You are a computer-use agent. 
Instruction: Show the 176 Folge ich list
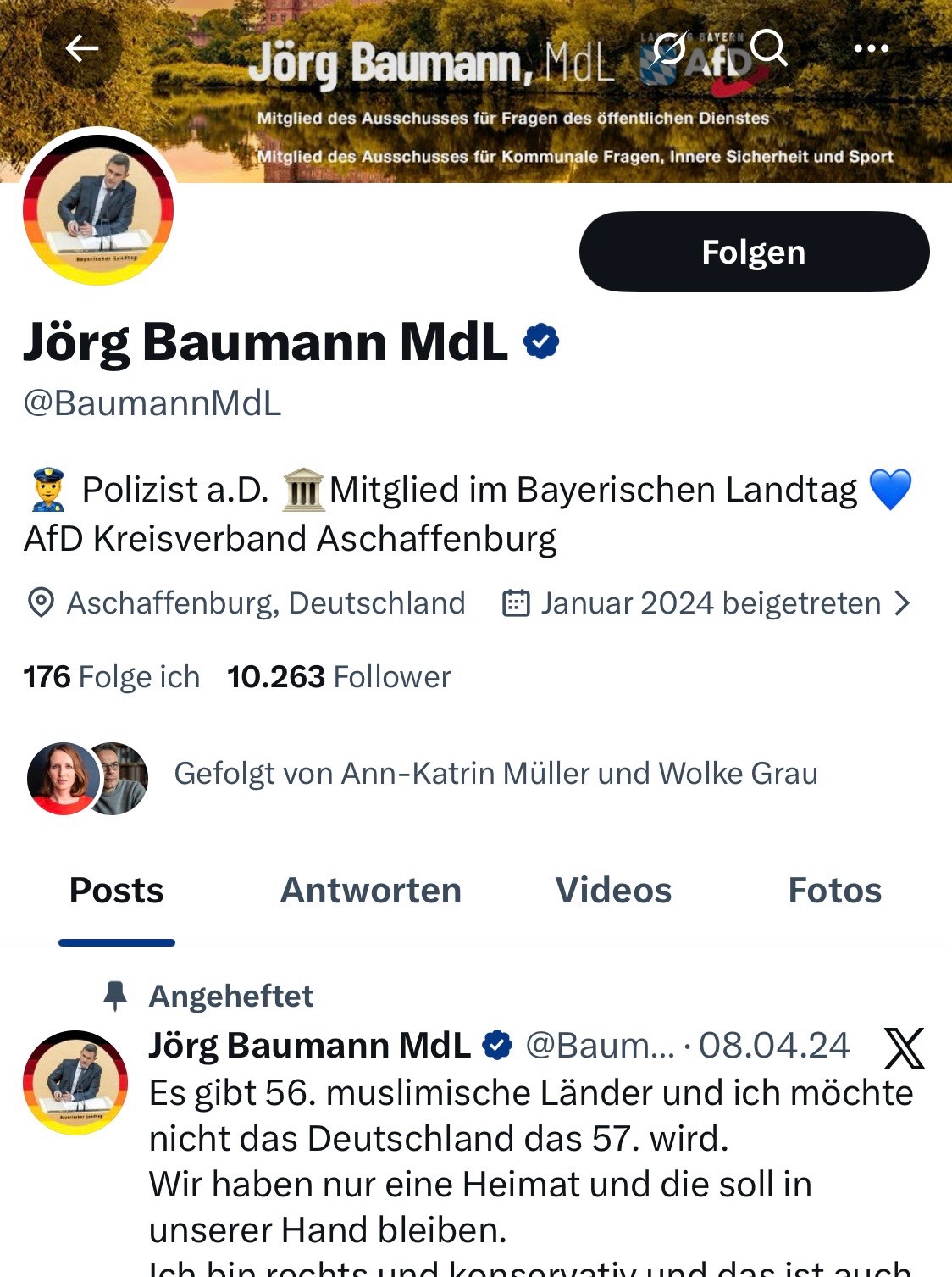[111, 677]
